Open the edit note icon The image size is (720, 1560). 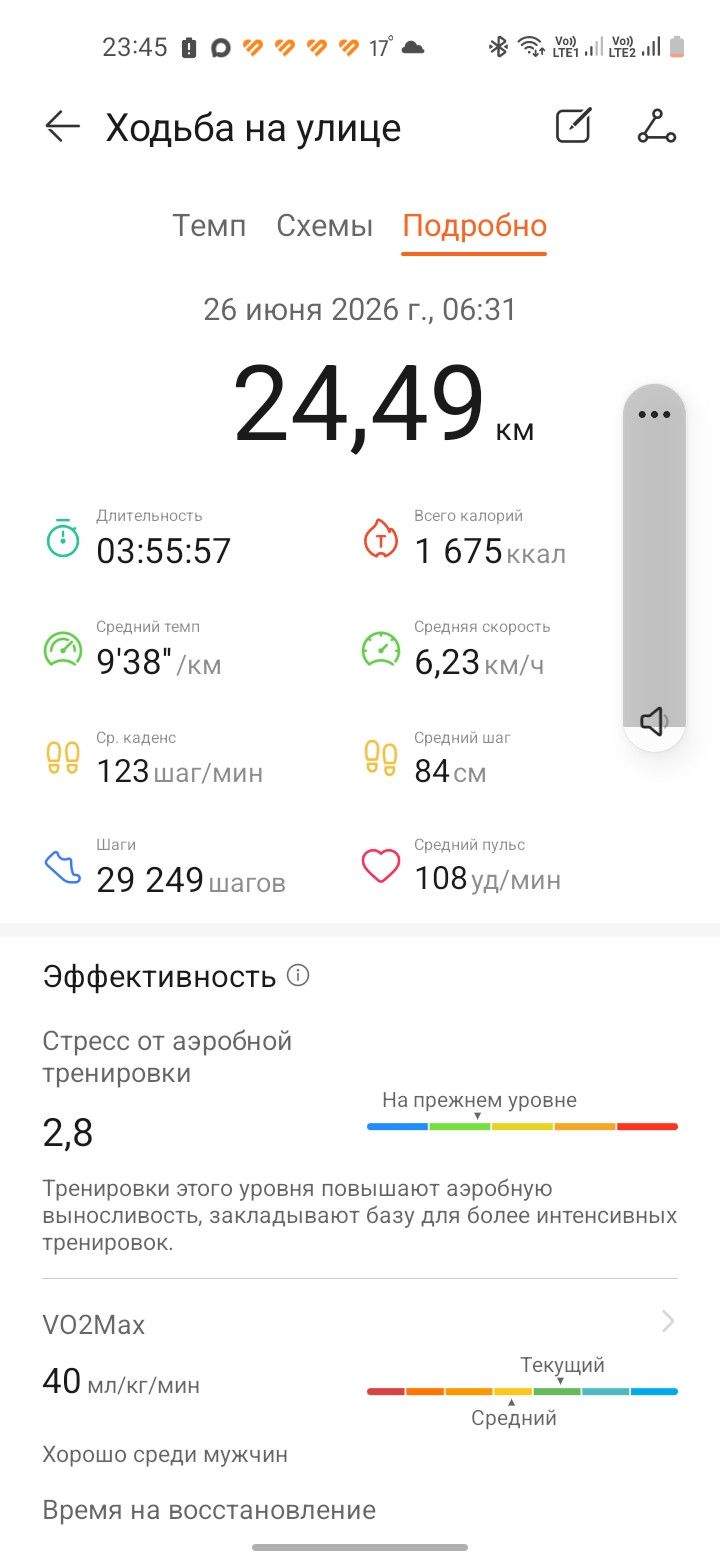pos(574,126)
